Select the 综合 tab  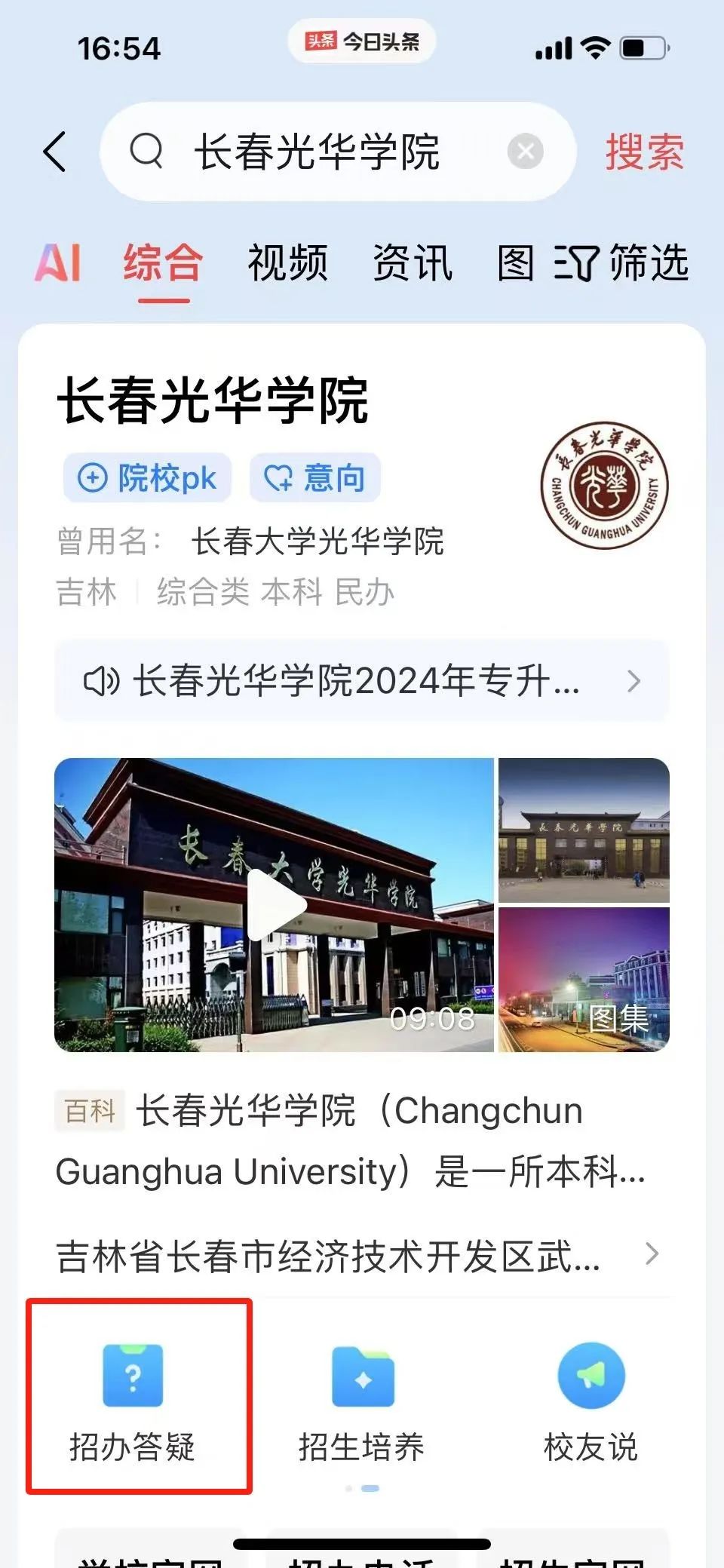click(164, 263)
